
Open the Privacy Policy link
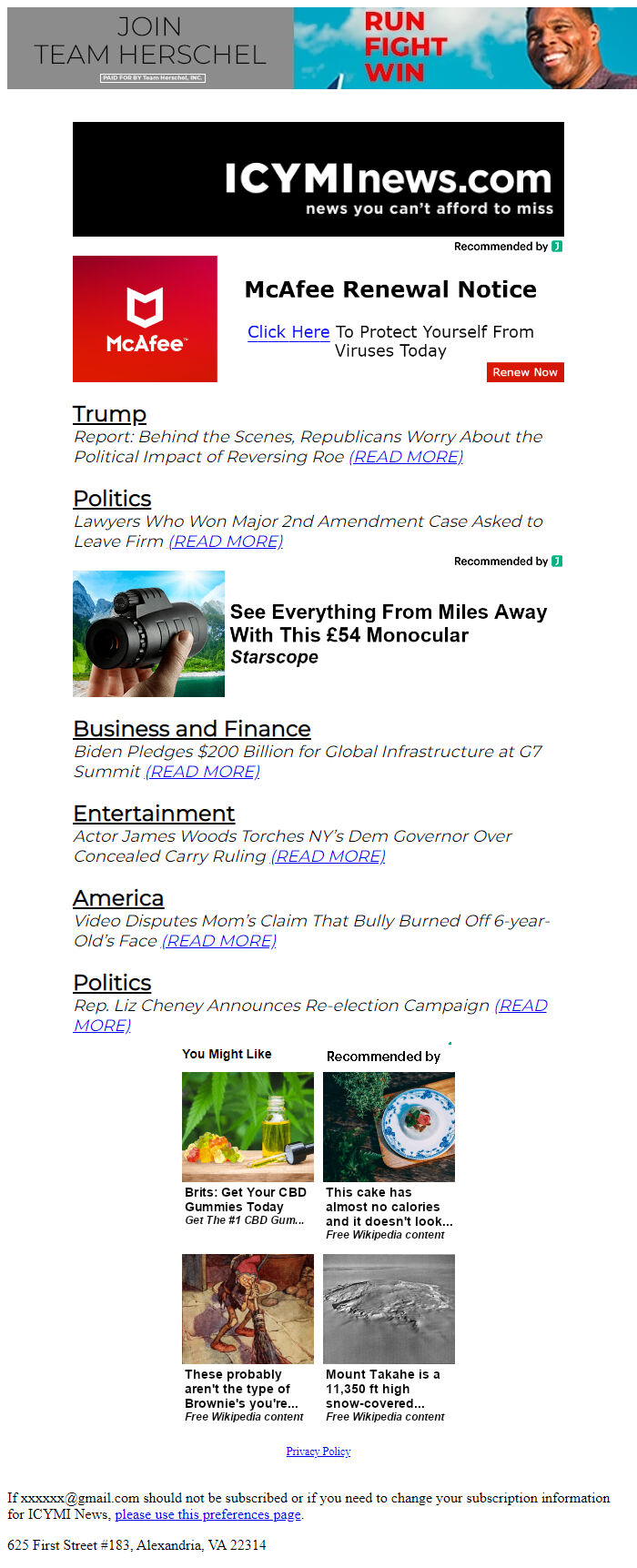coord(318,1452)
